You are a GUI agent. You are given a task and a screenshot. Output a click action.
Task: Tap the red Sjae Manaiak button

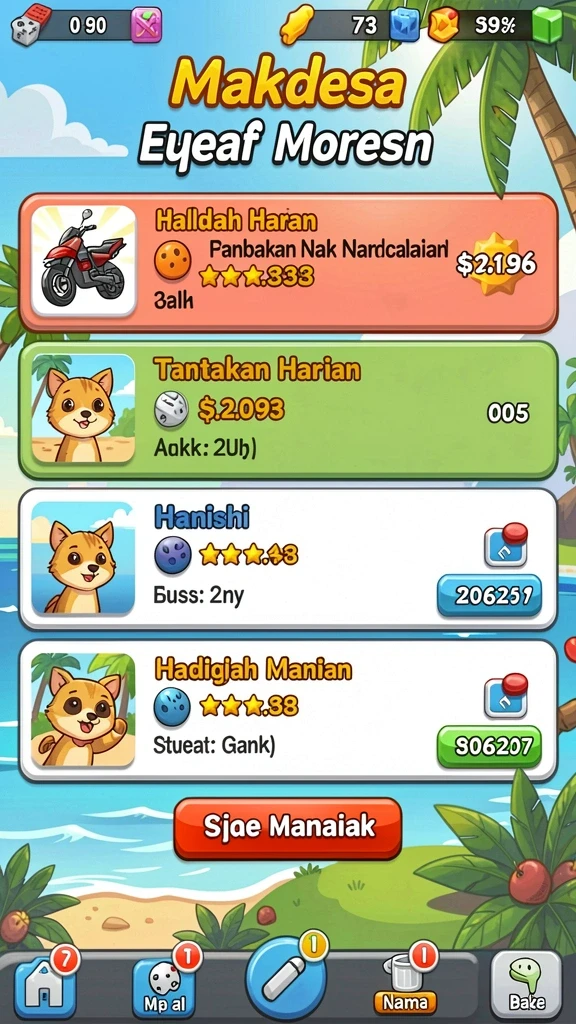pos(288,828)
